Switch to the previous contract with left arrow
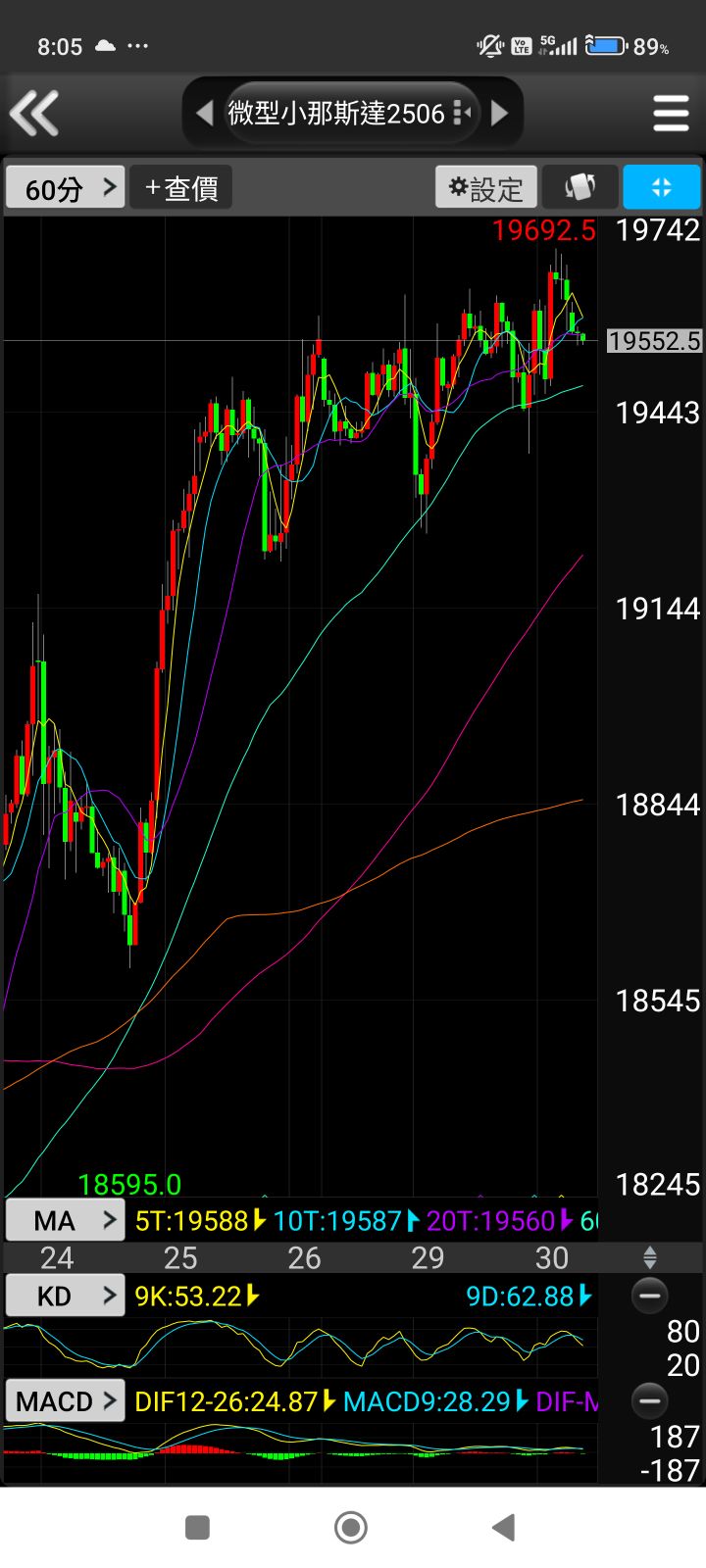 (x=205, y=114)
